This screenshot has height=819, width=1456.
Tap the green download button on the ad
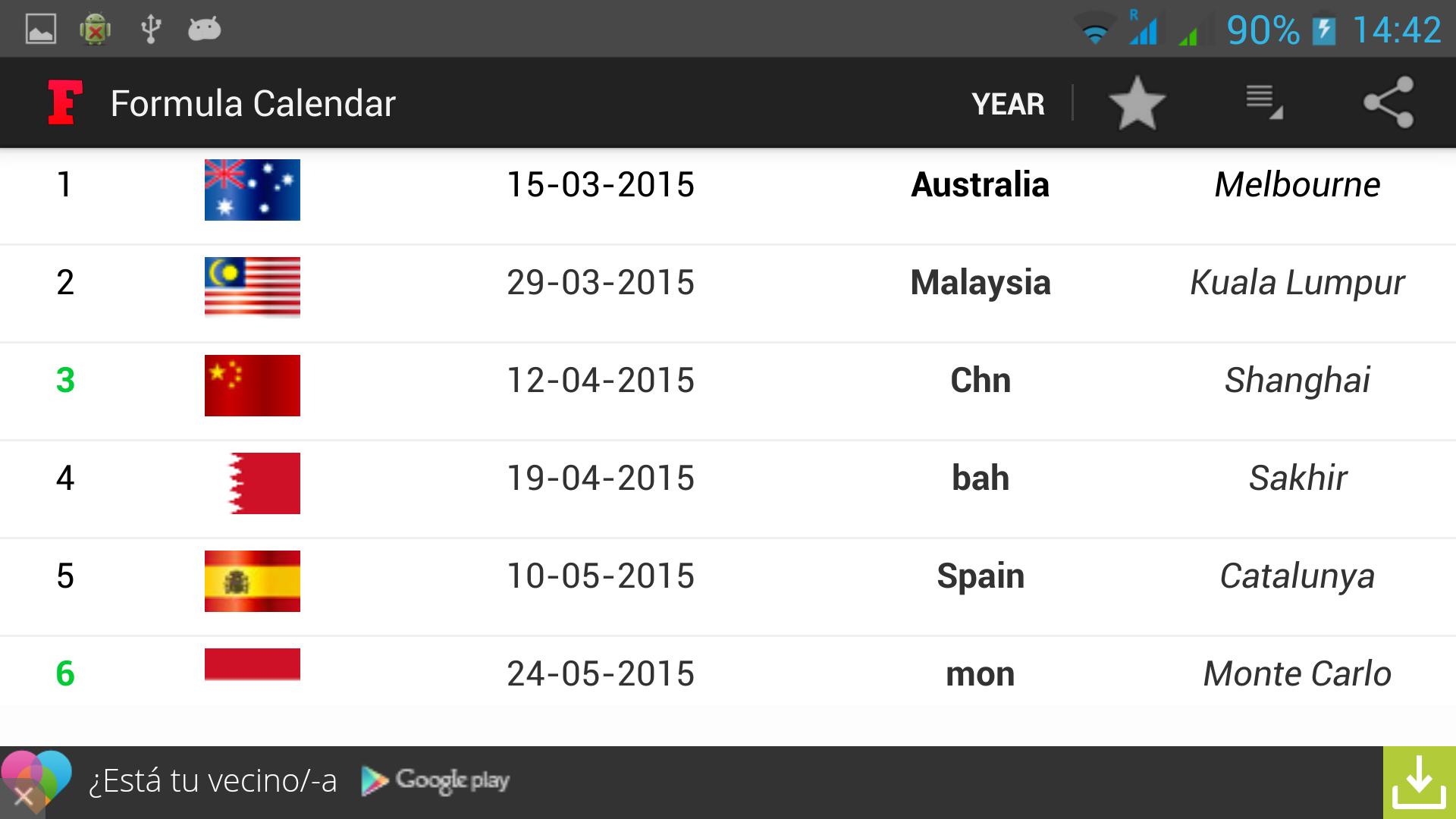point(1419,783)
